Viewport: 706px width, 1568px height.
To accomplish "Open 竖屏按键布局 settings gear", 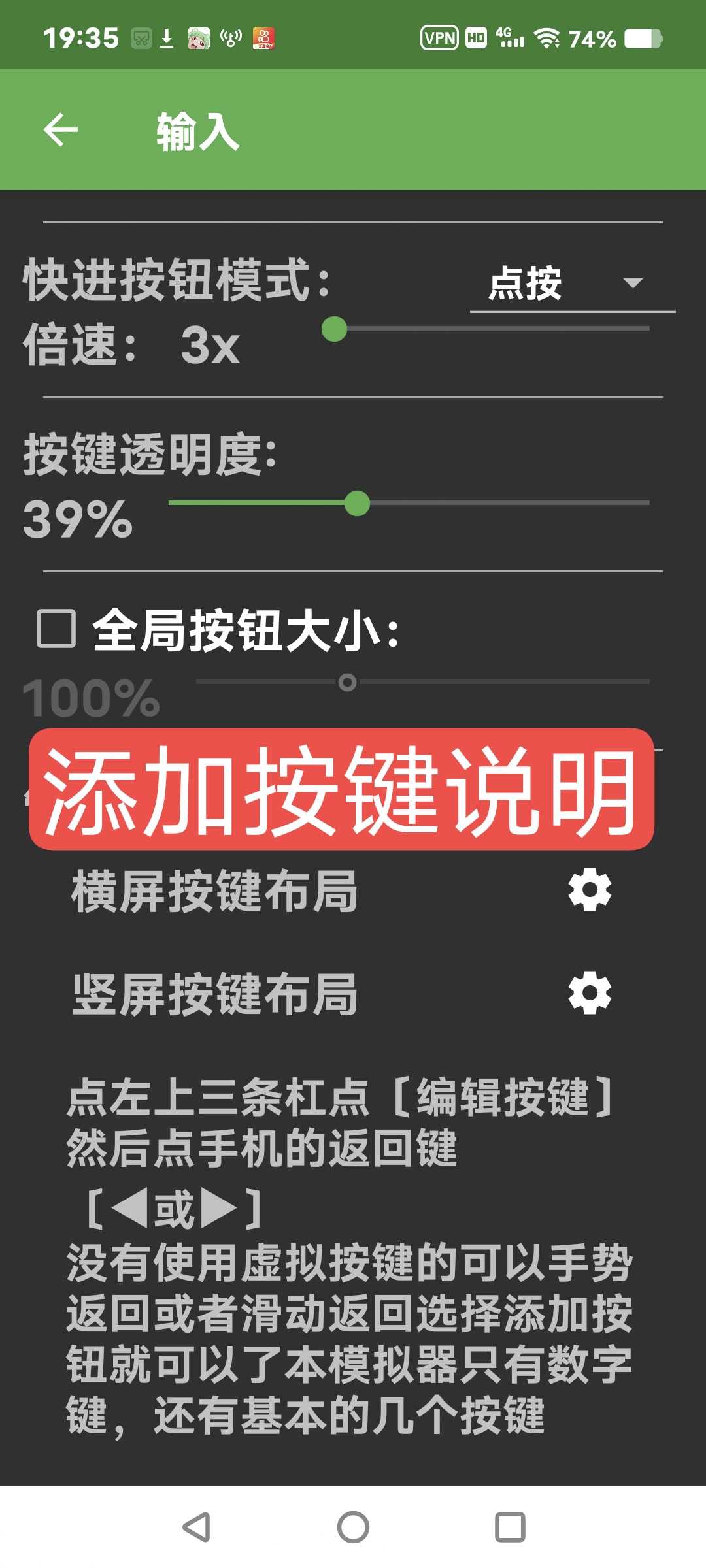I will [x=590, y=993].
